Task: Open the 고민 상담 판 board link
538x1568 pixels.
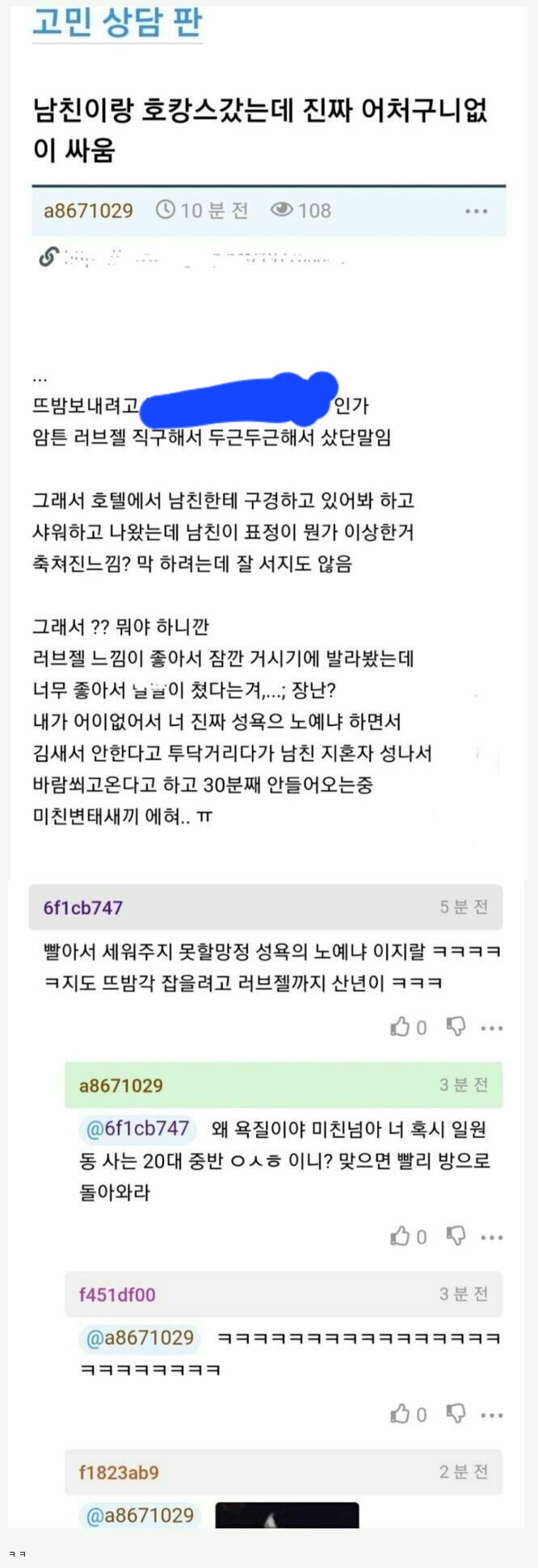Action: 116,22
